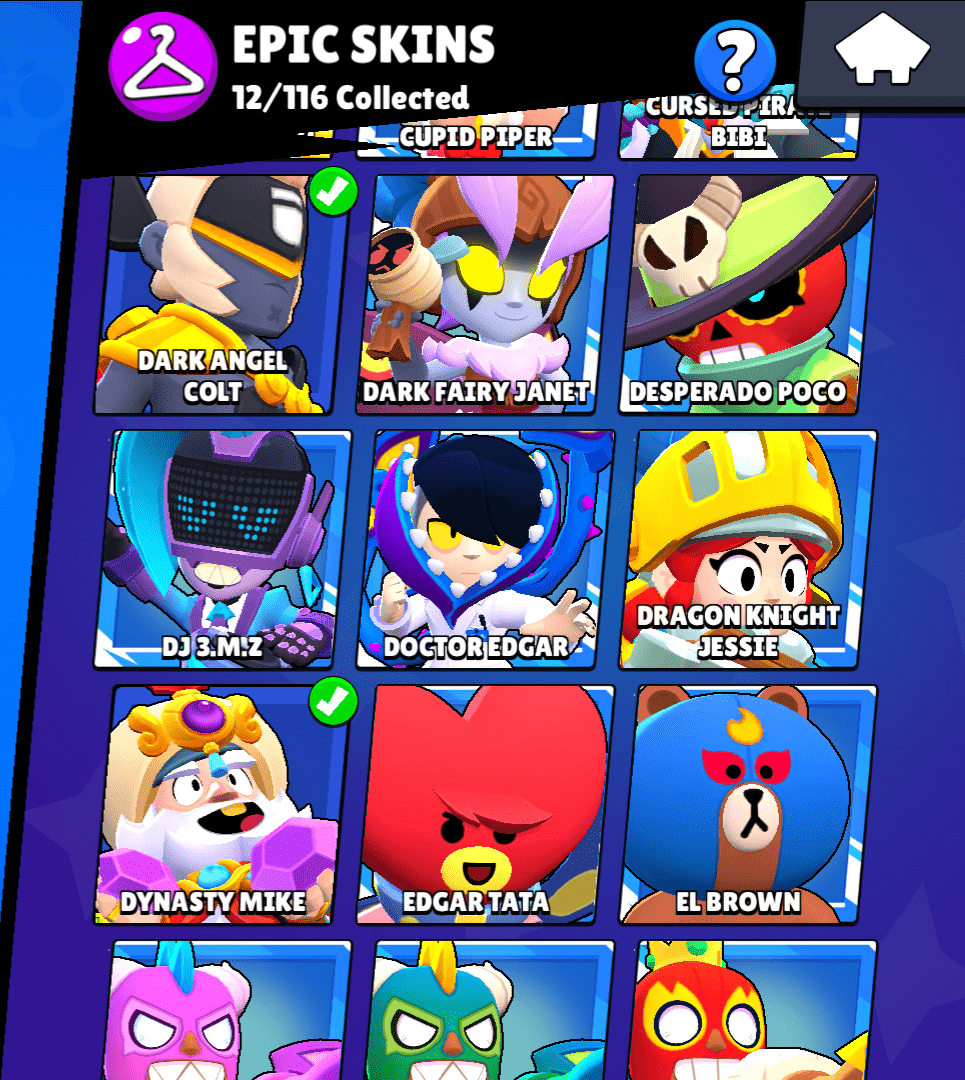Viewport: 965px width, 1080px height.
Task: View the Dynasty Mike skin card
Action: point(224,805)
